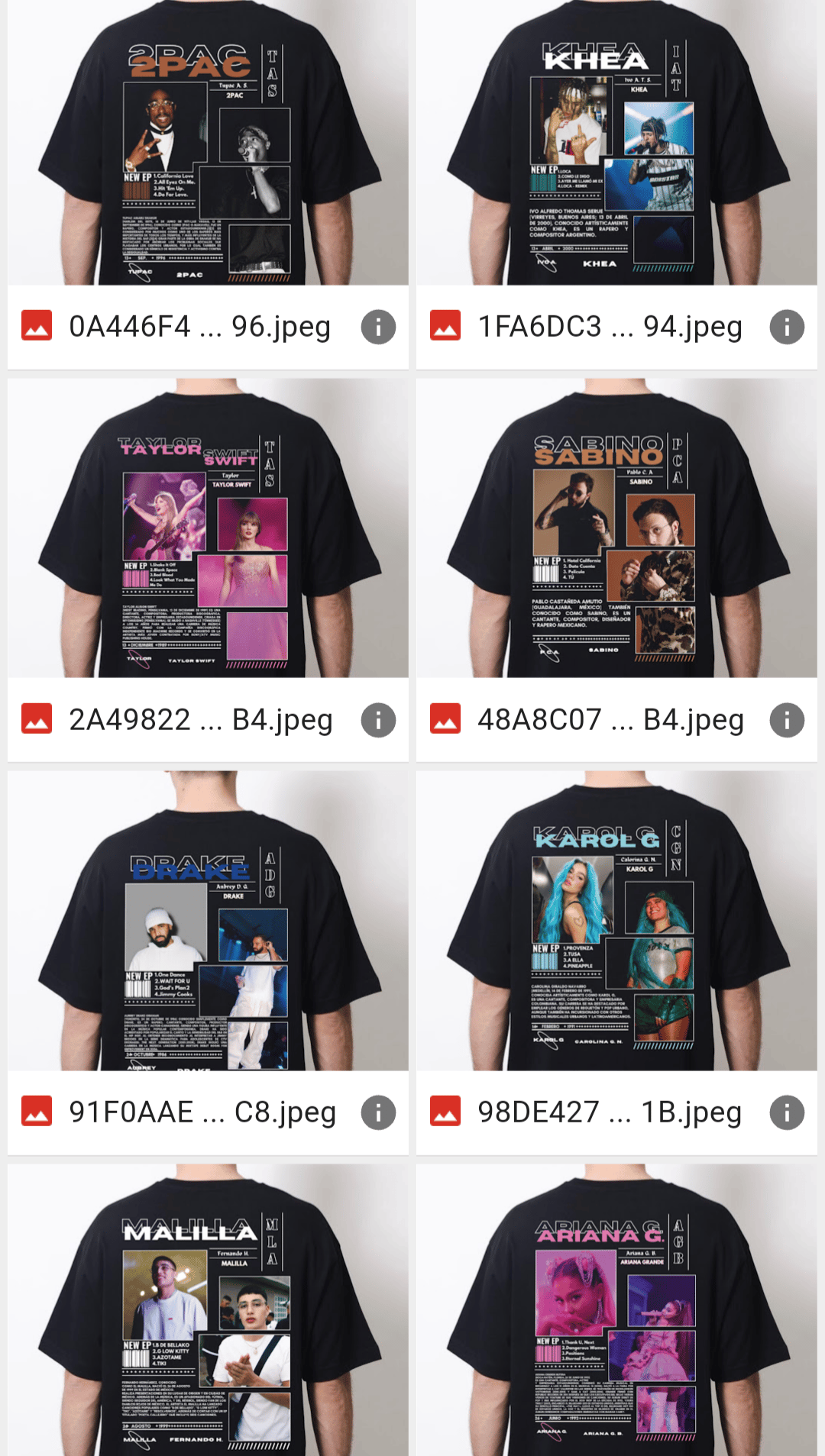
Task: Tap info icon for 91F0AAE ... C8.jpeg
Action: point(378,1113)
